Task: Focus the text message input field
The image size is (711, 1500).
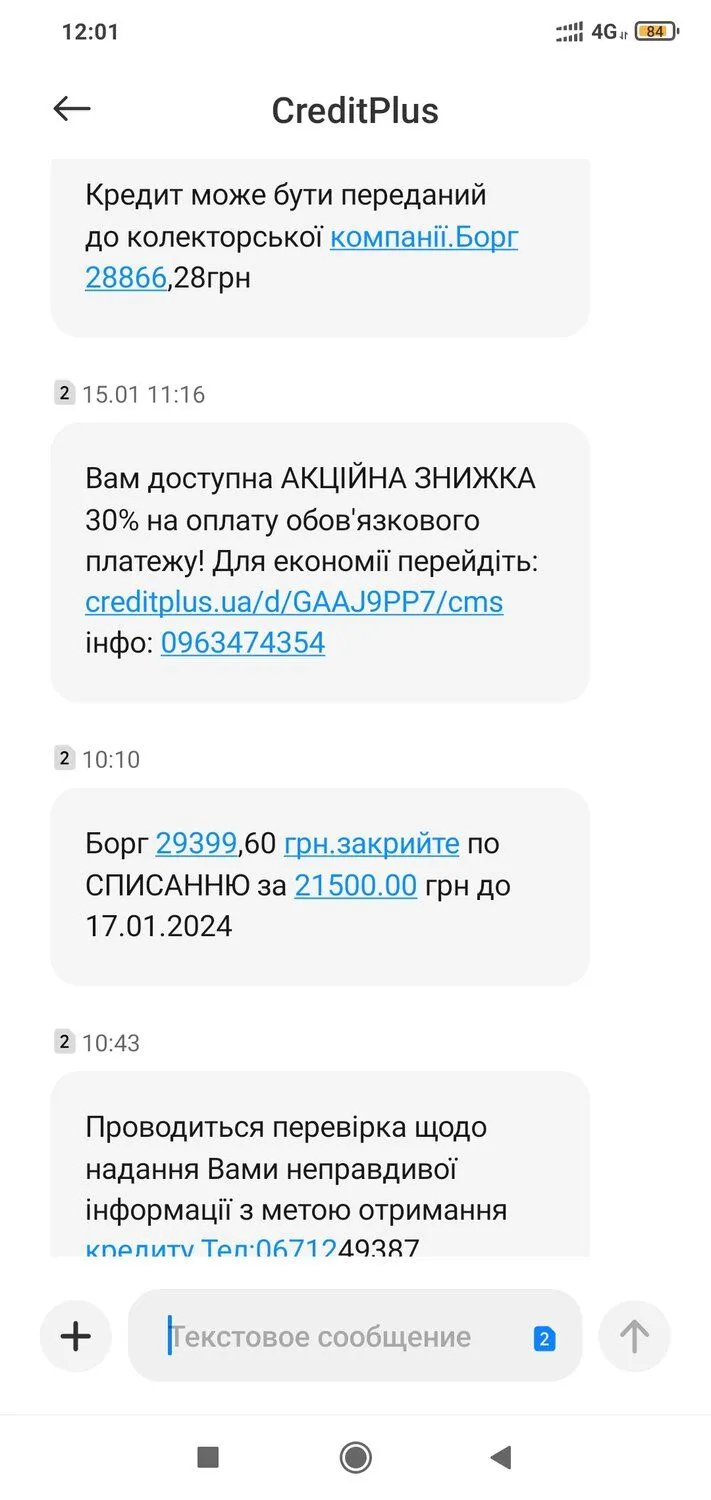Action: click(x=340, y=1337)
